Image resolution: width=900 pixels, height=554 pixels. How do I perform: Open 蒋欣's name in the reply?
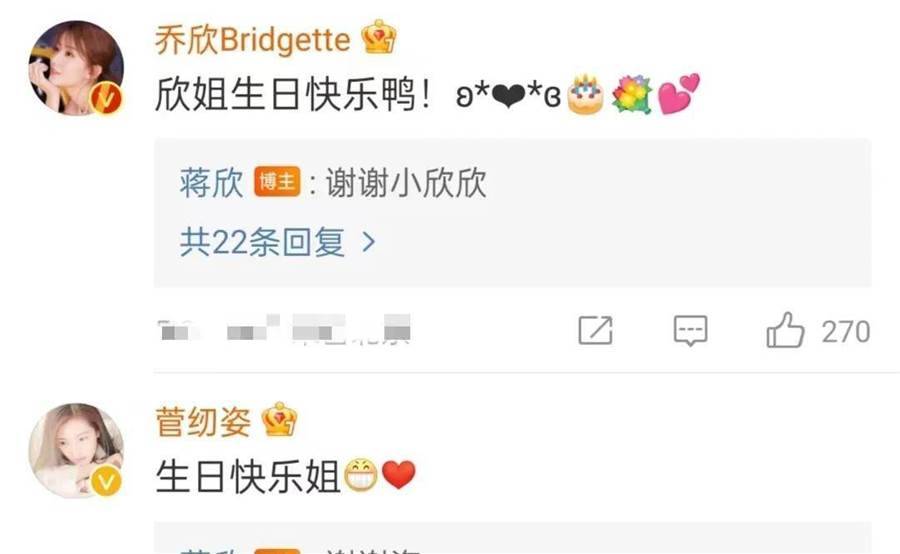point(211,184)
